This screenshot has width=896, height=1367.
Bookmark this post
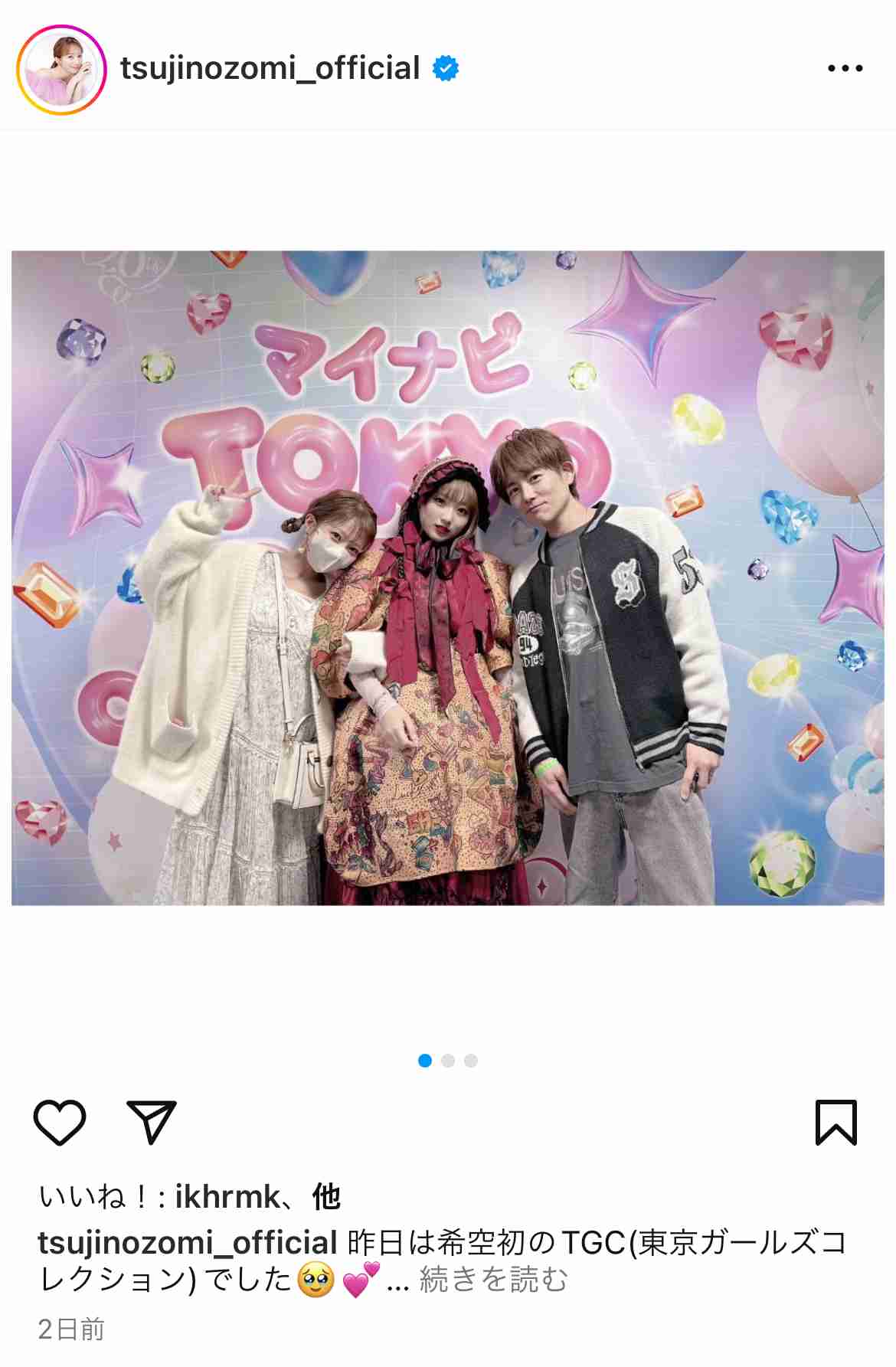tap(836, 1123)
